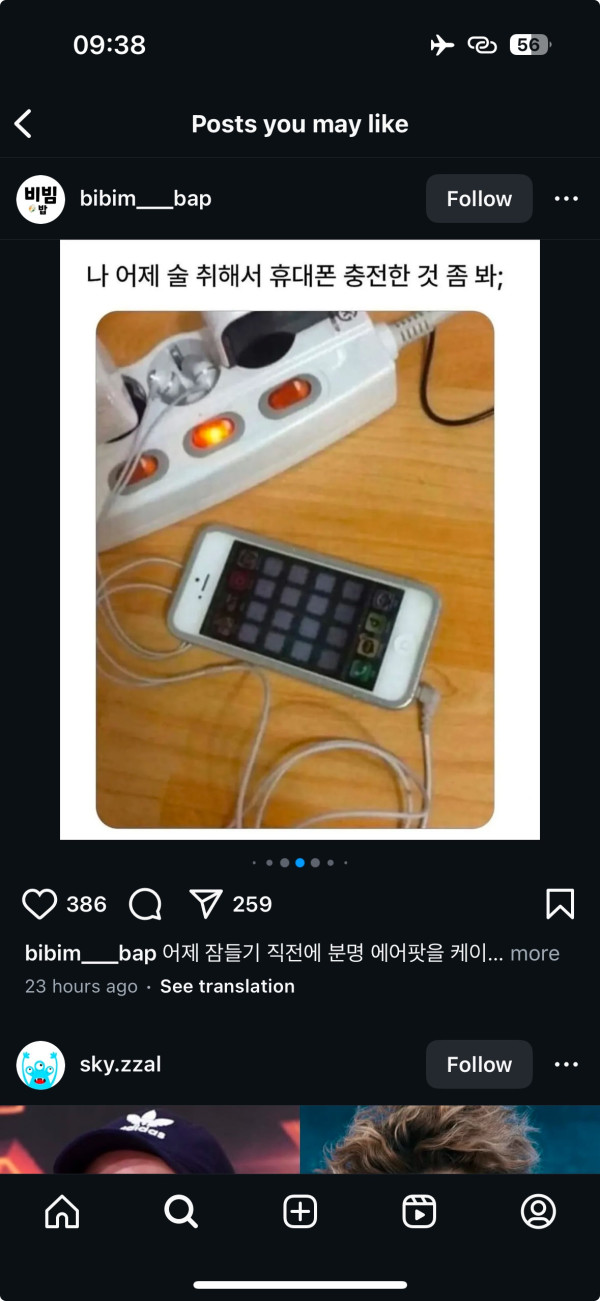This screenshot has height=1301, width=600.
Task: See translation of the caption
Action: (x=227, y=986)
